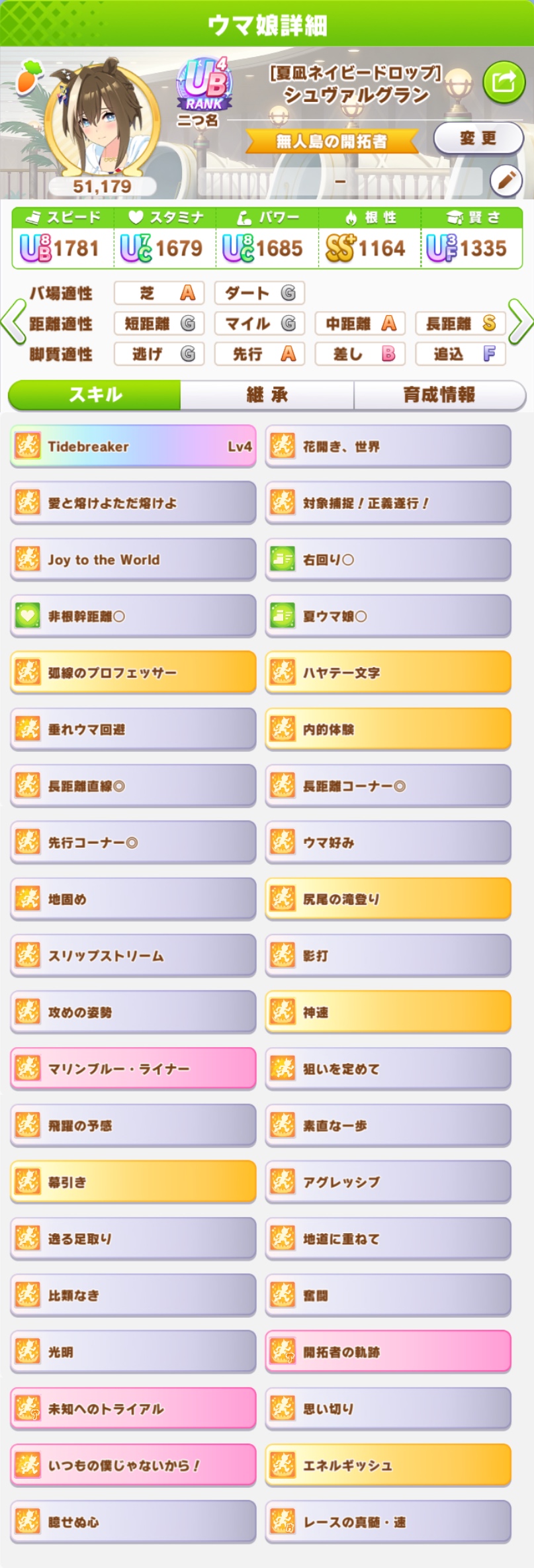Show the 未知へのトライアル skill info

point(133,1409)
